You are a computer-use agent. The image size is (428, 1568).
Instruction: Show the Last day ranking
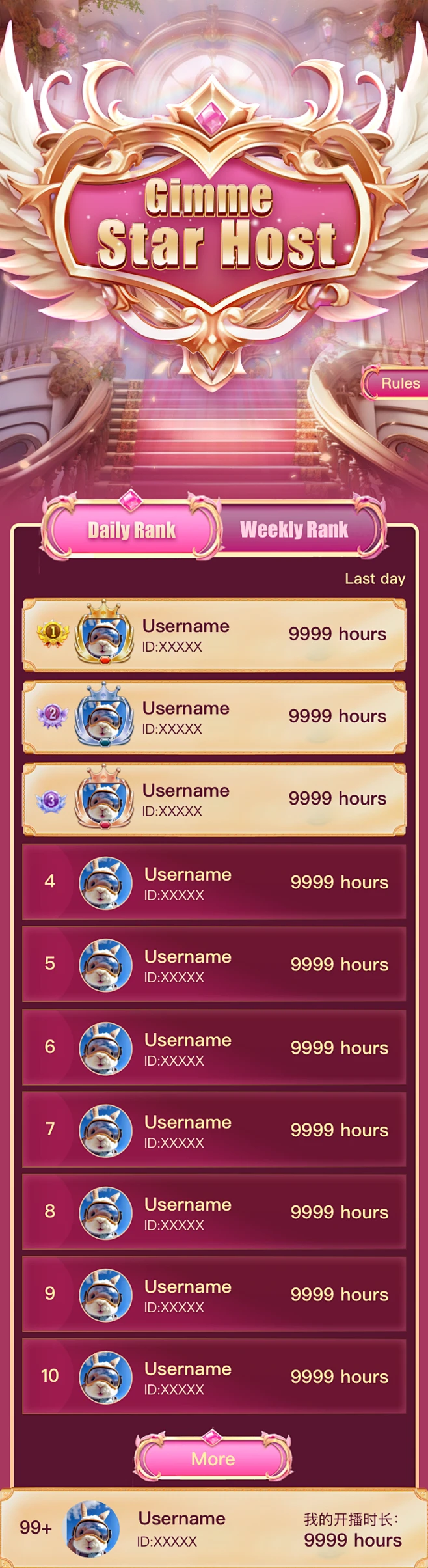point(375,579)
